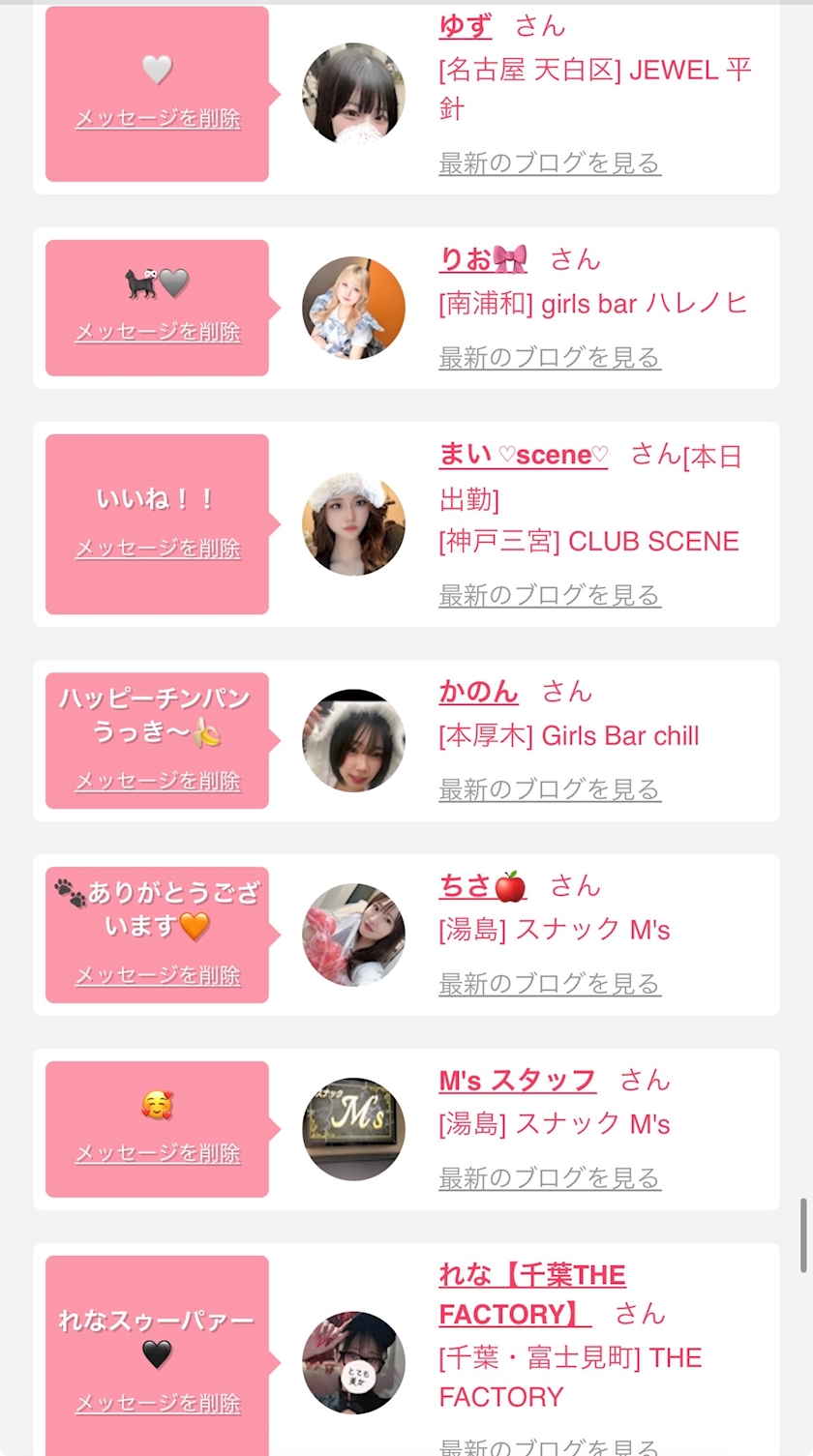View M's スタッフ latest blog

tap(549, 1178)
